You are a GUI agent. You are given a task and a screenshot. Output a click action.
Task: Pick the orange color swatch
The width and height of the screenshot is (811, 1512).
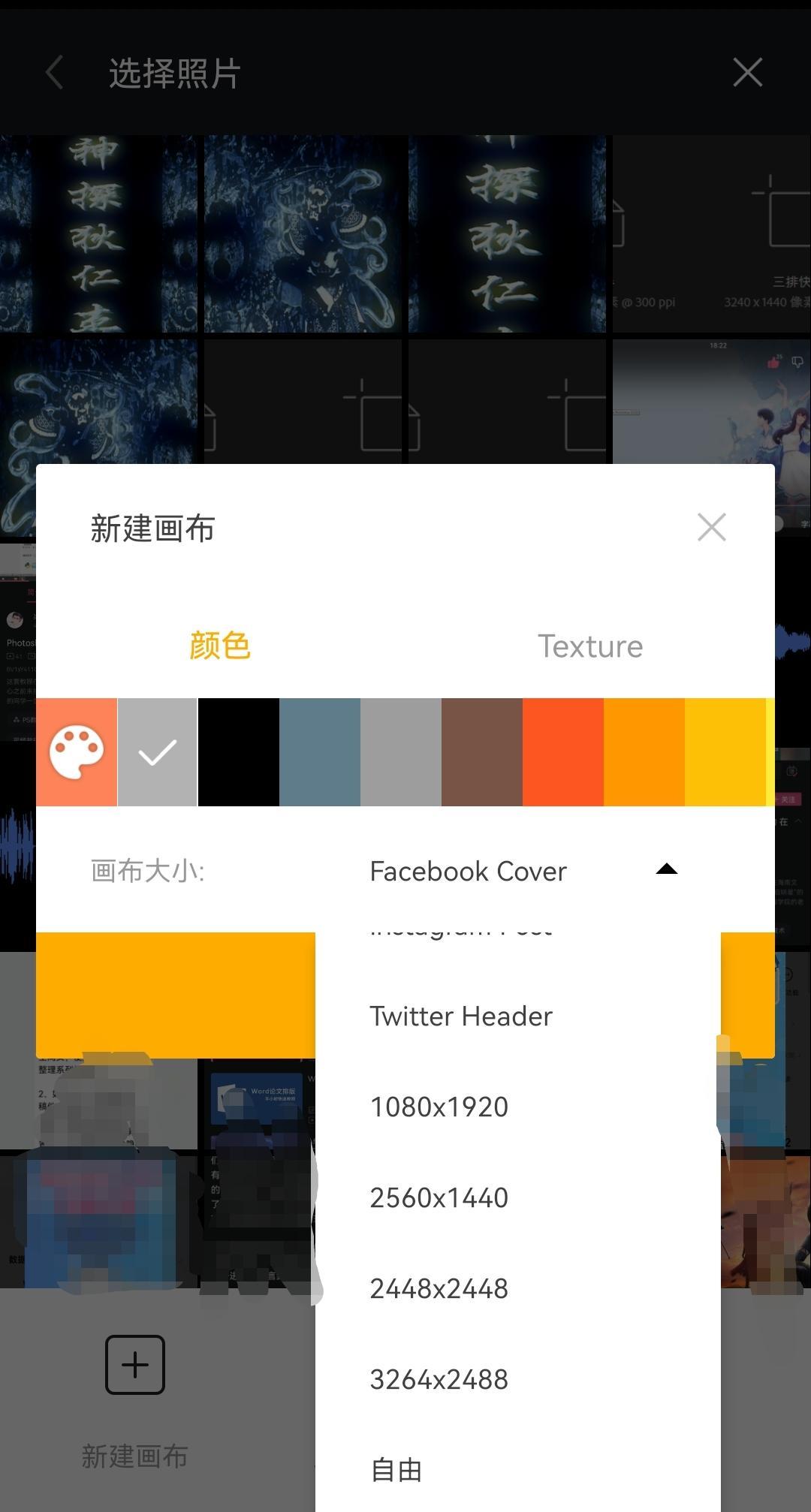pos(644,751)
